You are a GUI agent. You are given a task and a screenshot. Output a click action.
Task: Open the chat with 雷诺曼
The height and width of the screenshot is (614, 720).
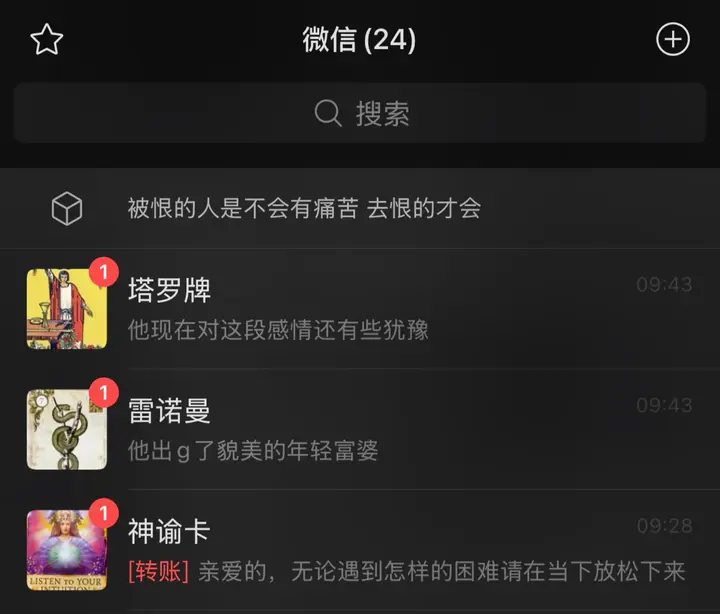[x=360, y=429]
